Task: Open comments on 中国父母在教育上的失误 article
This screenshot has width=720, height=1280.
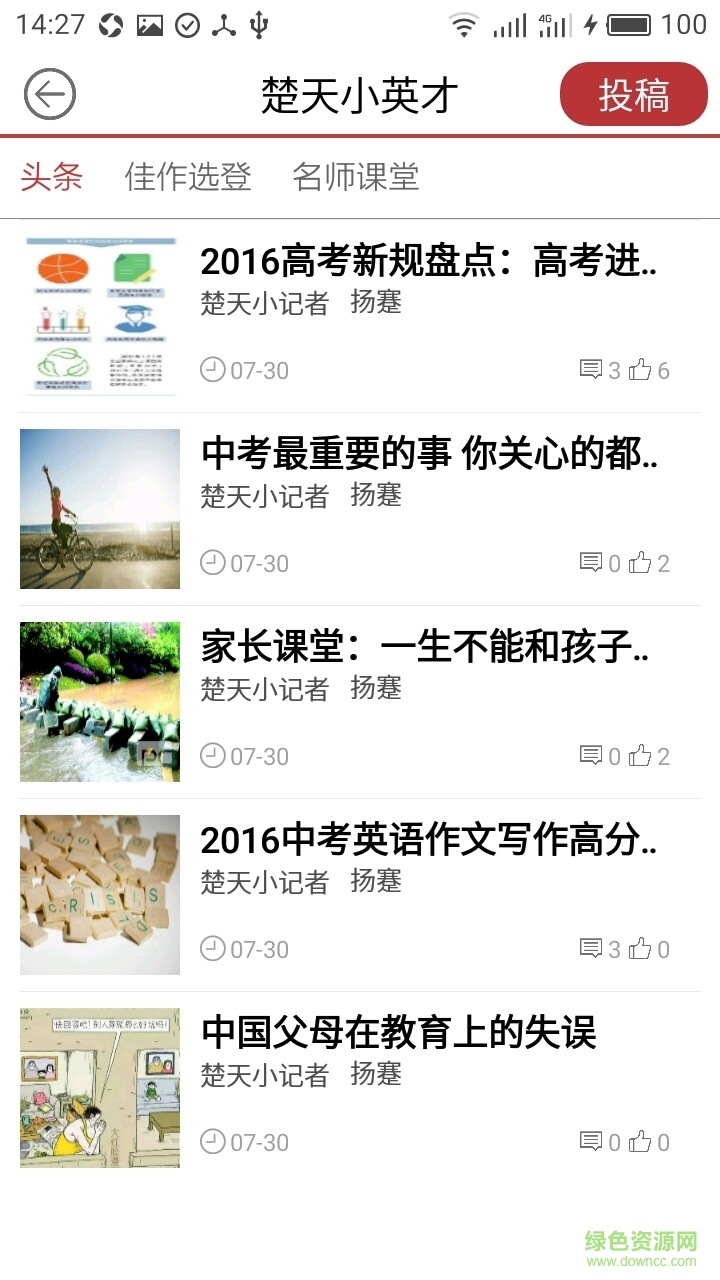Action: tap(591, 1142)
